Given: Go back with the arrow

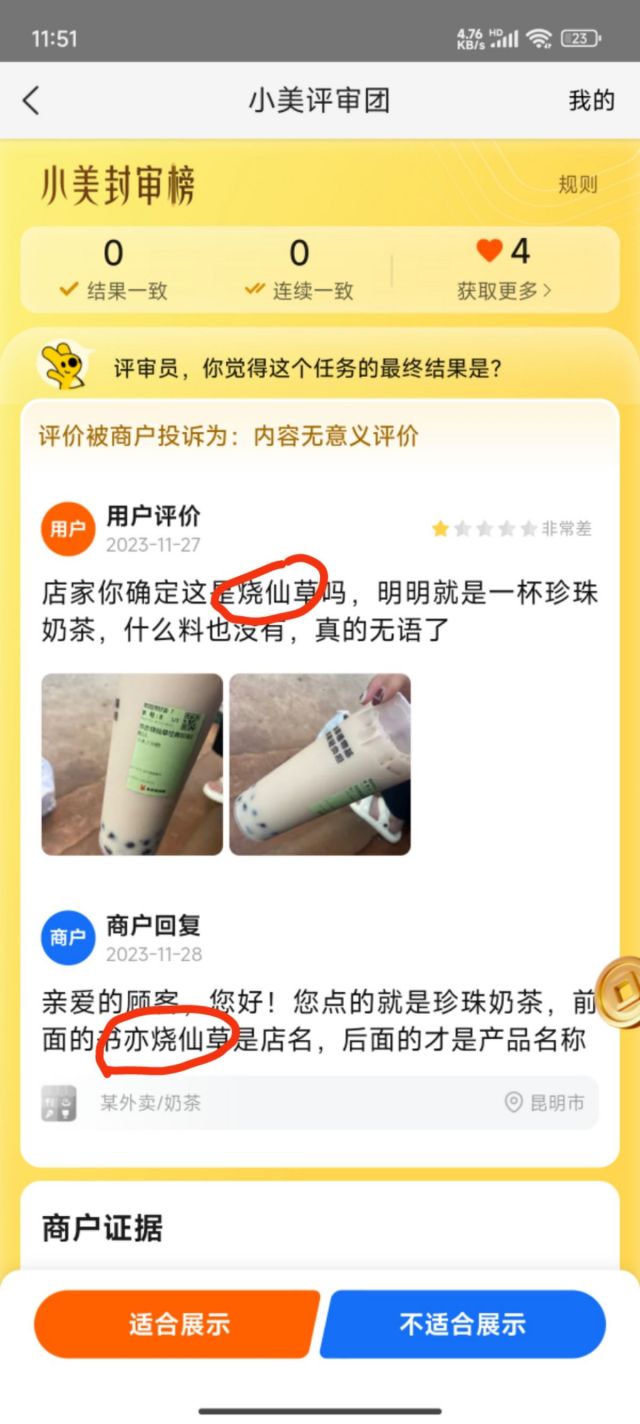Looking at the screenshot, I should [32, 100].
